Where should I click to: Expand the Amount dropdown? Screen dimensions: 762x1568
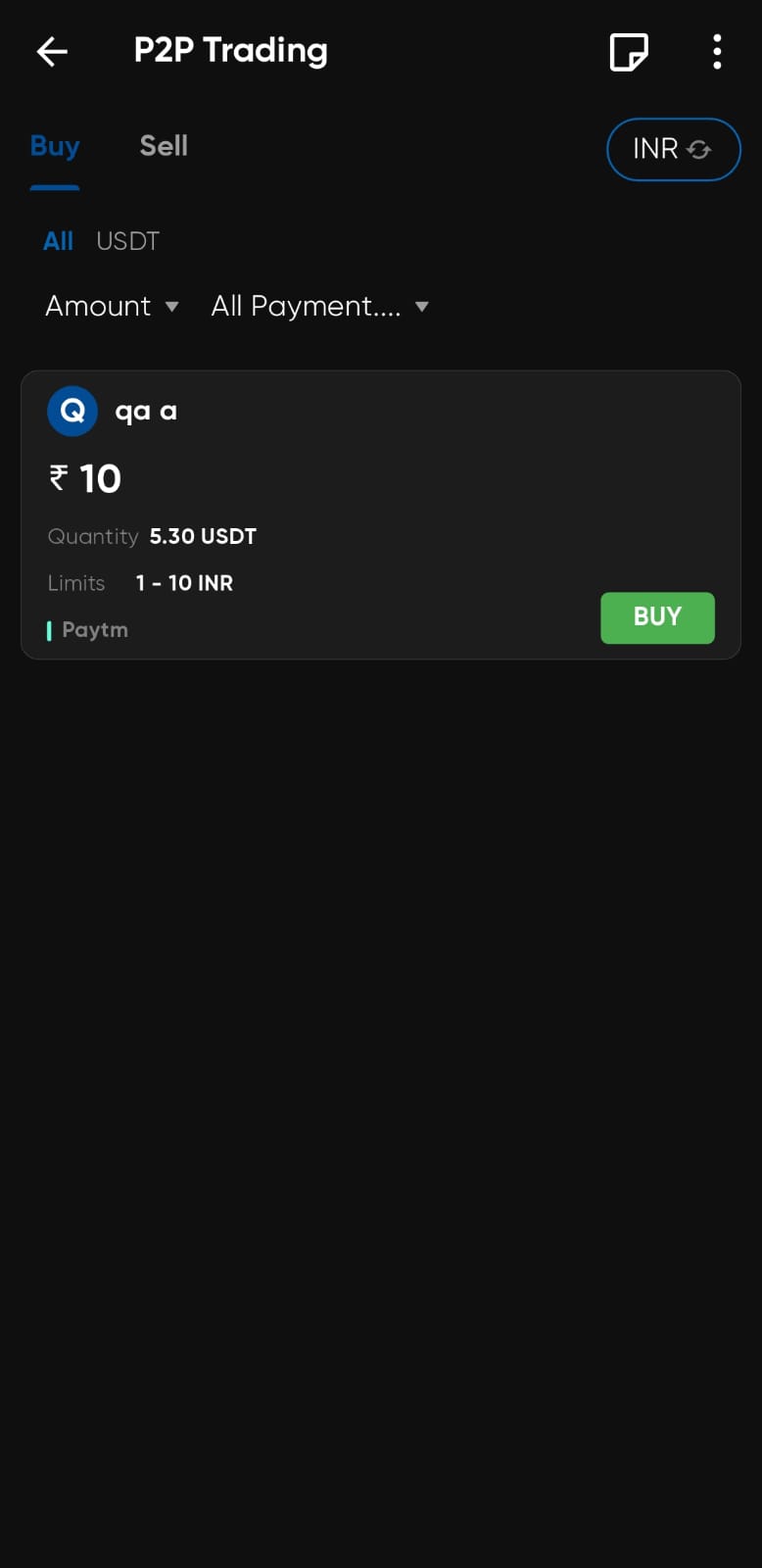point(112,307)
